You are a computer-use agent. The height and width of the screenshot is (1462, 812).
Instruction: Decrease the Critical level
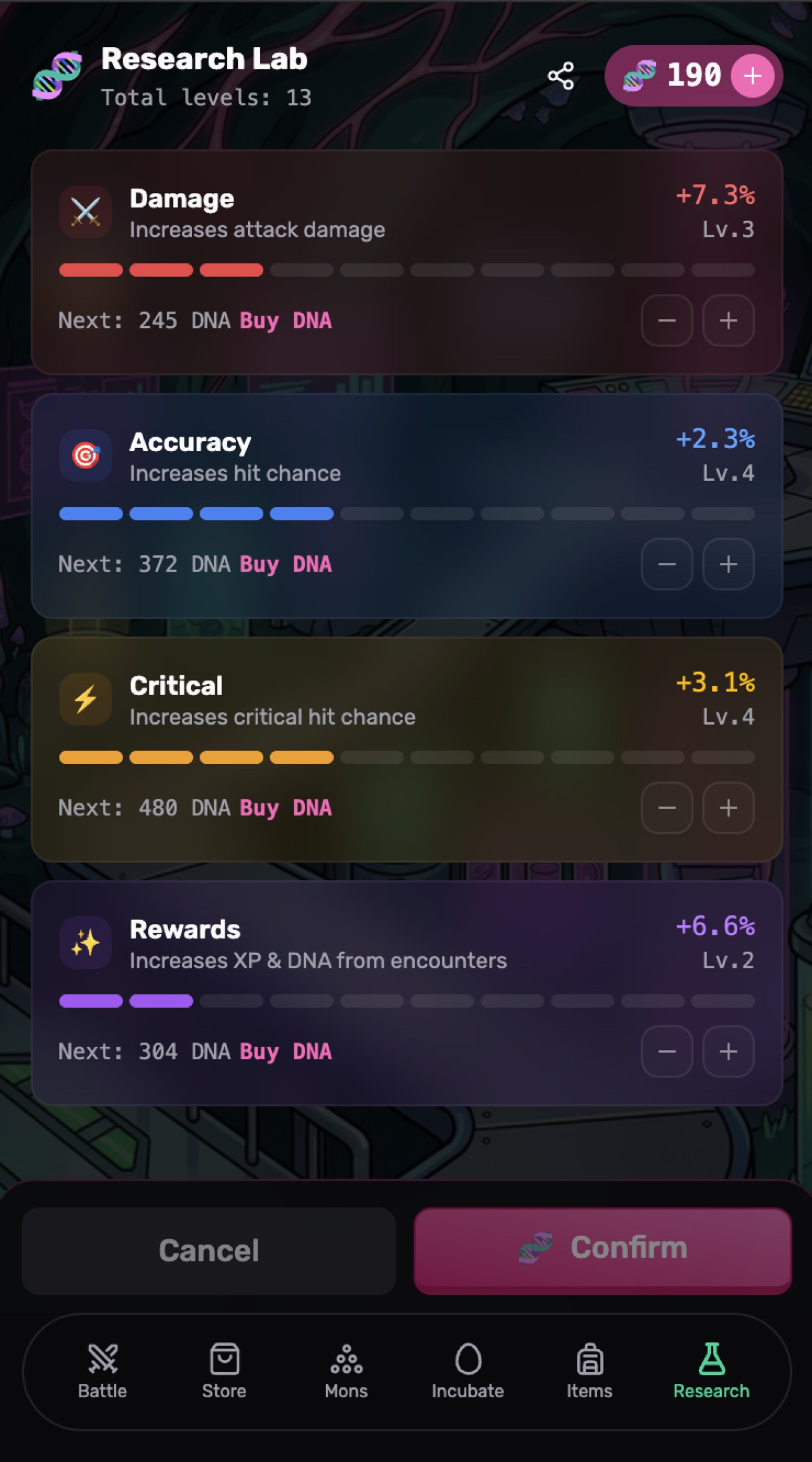[x=667, y=808]
